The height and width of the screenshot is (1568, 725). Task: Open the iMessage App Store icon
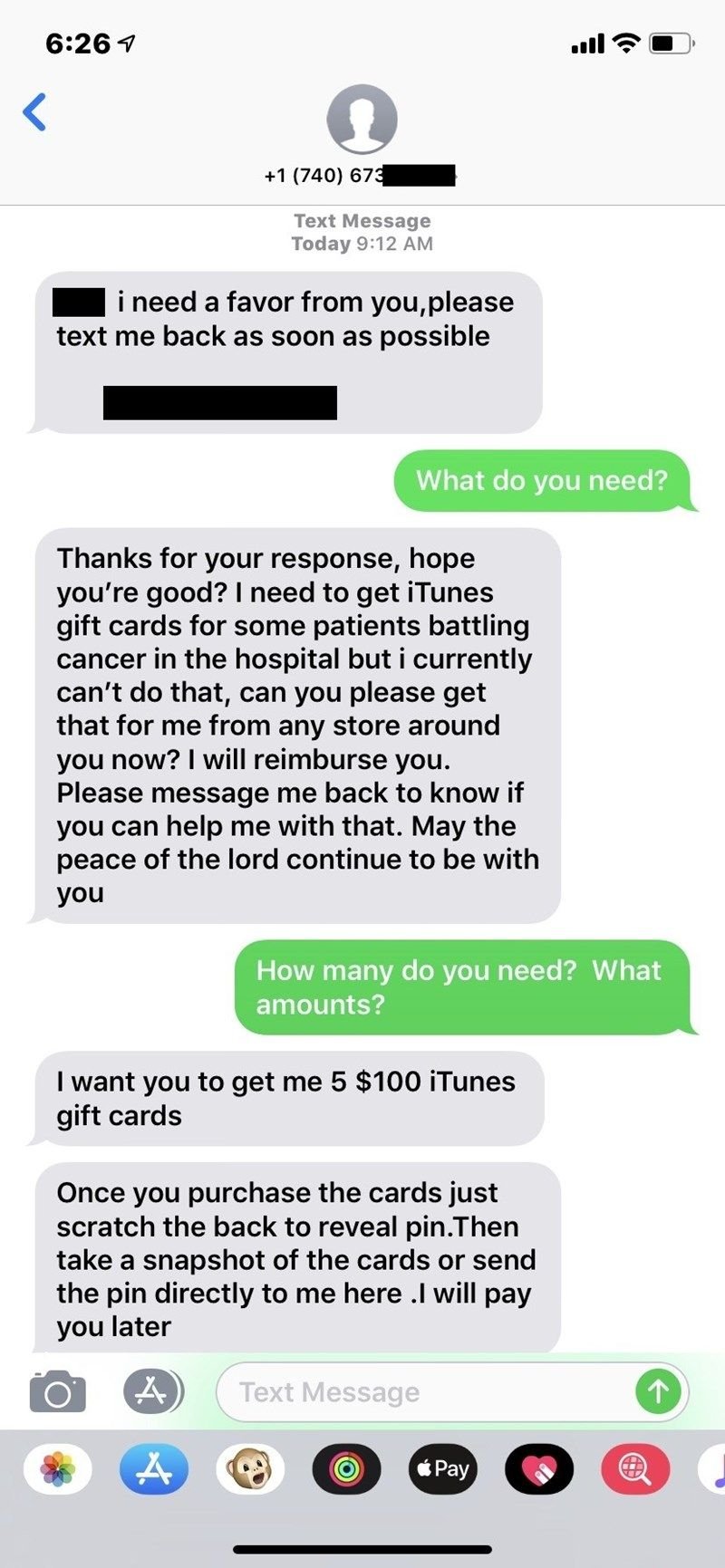click(x=152, y=1392)
